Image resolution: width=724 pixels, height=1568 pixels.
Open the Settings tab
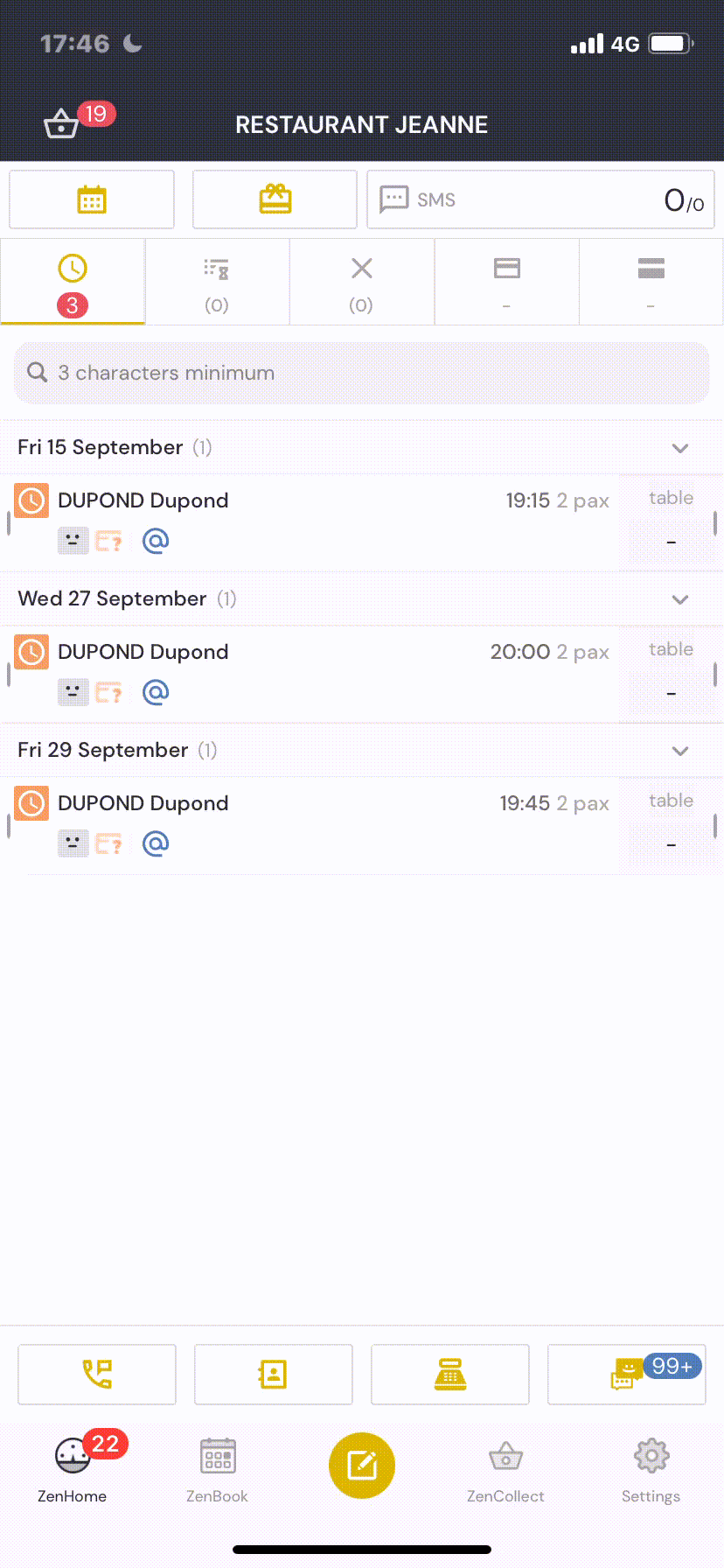pyautogui.click(x=651, y=1469)
